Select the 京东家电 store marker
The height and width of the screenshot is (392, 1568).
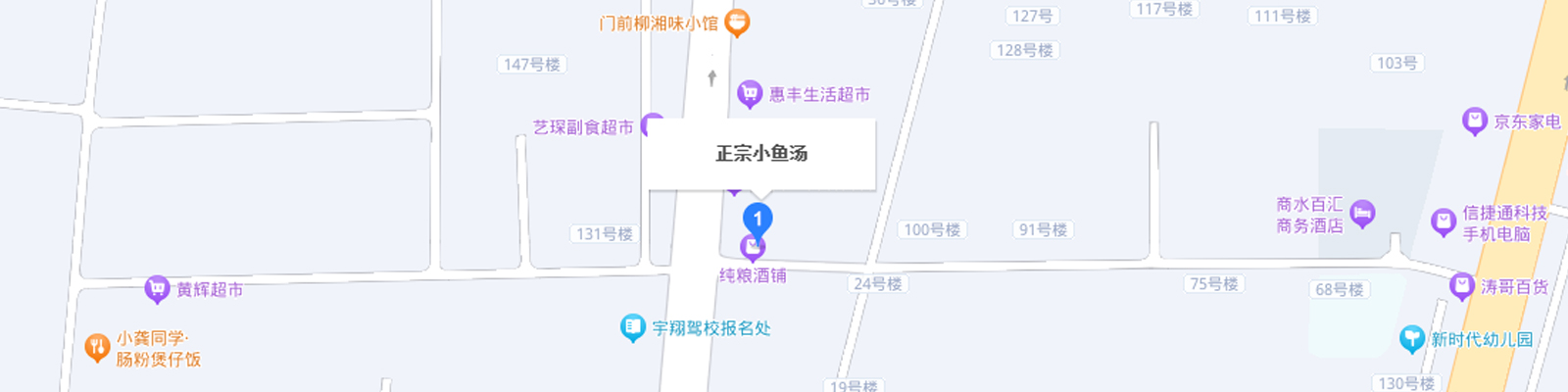[1475, 122]
